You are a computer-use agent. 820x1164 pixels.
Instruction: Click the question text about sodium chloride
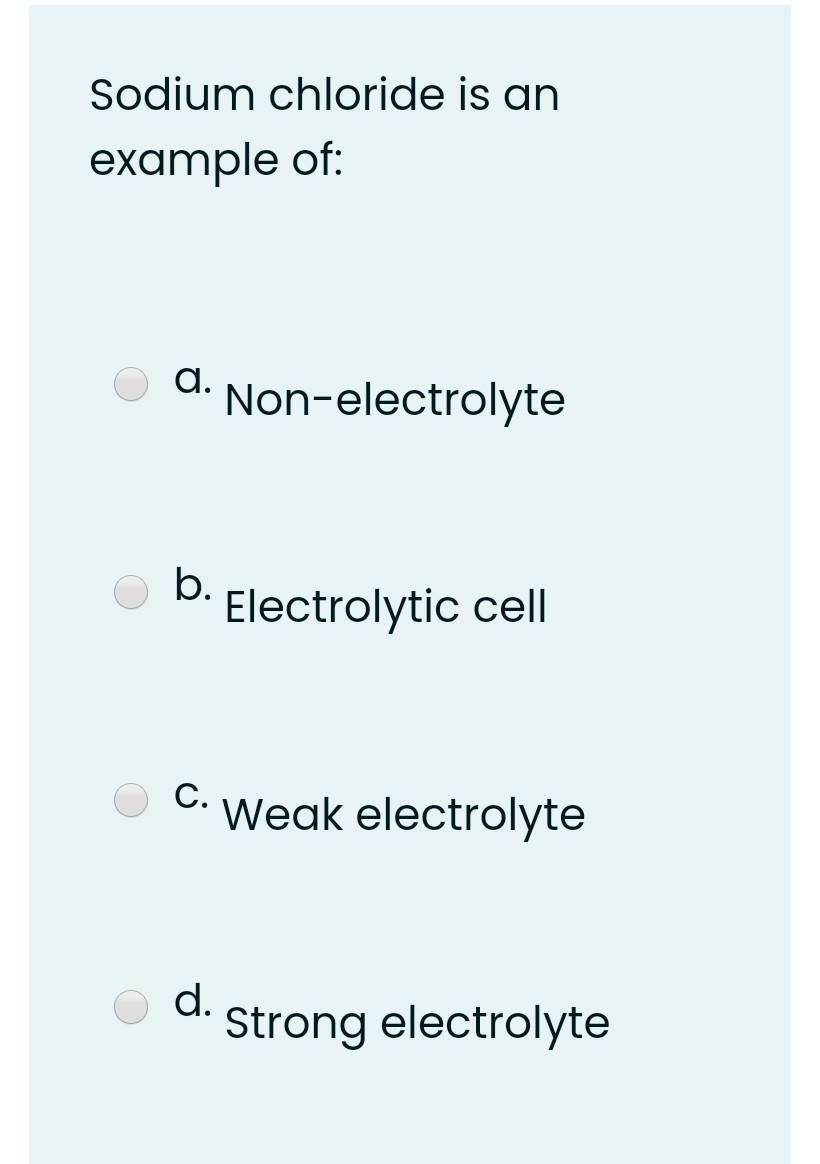click(325, 127)
